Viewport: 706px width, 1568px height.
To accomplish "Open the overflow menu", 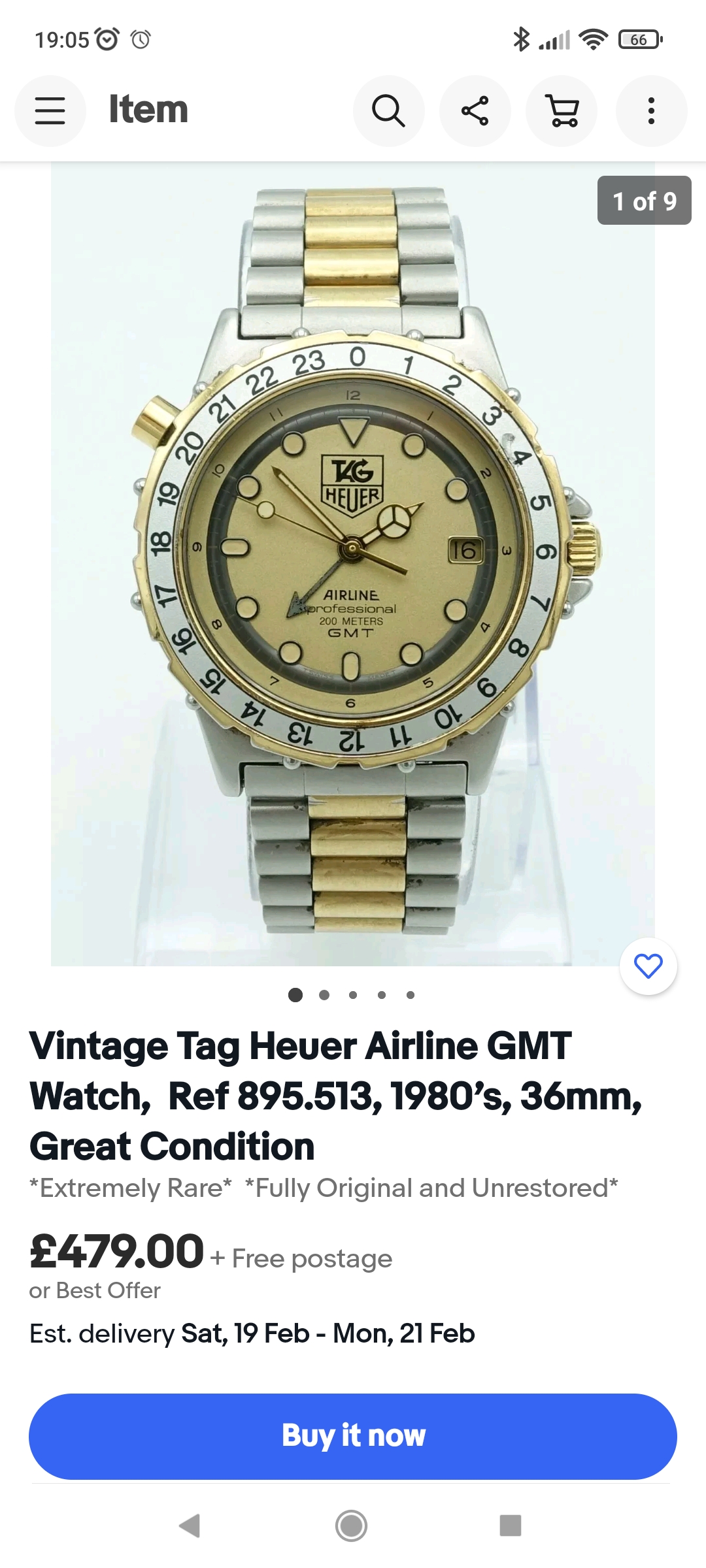I will [x=651, y=110].
